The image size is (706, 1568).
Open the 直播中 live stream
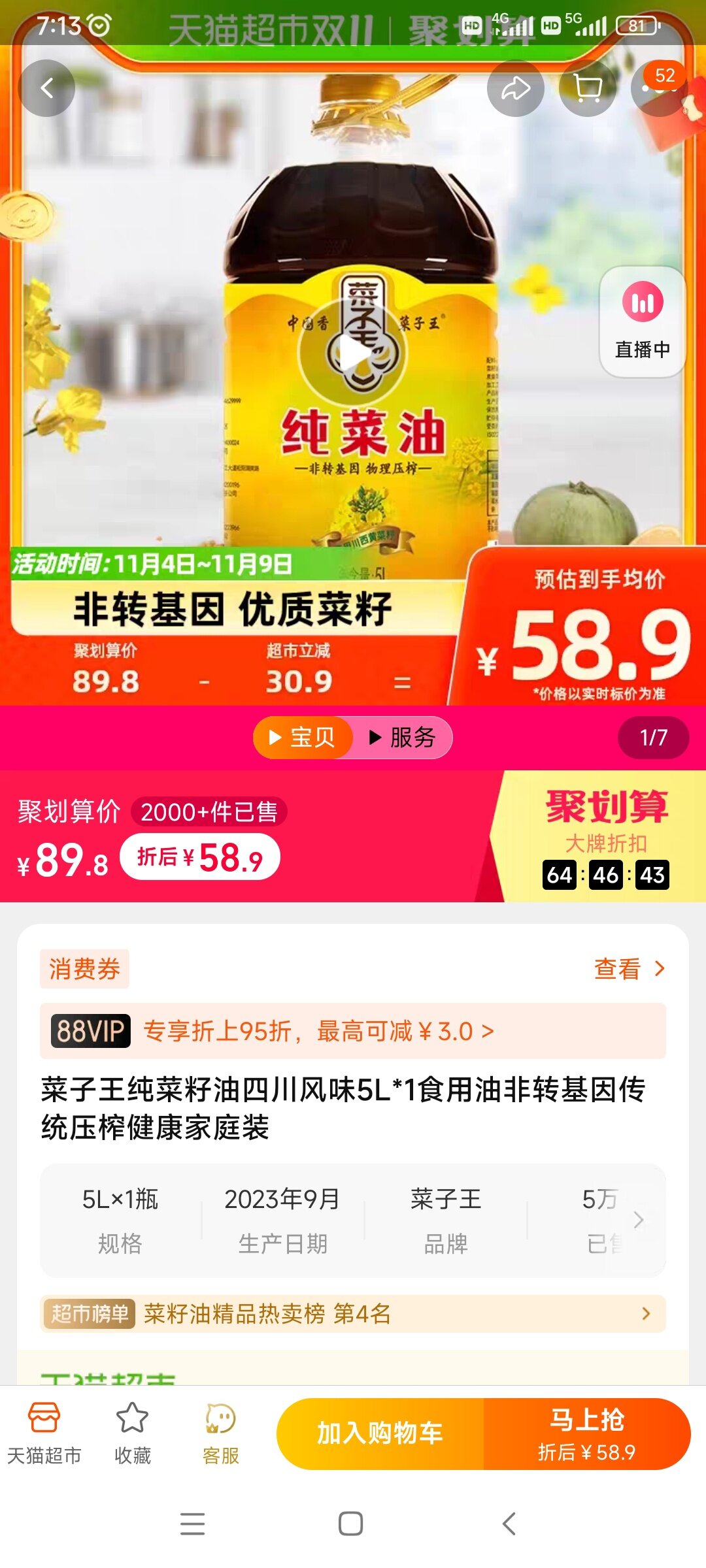[642, 322]
